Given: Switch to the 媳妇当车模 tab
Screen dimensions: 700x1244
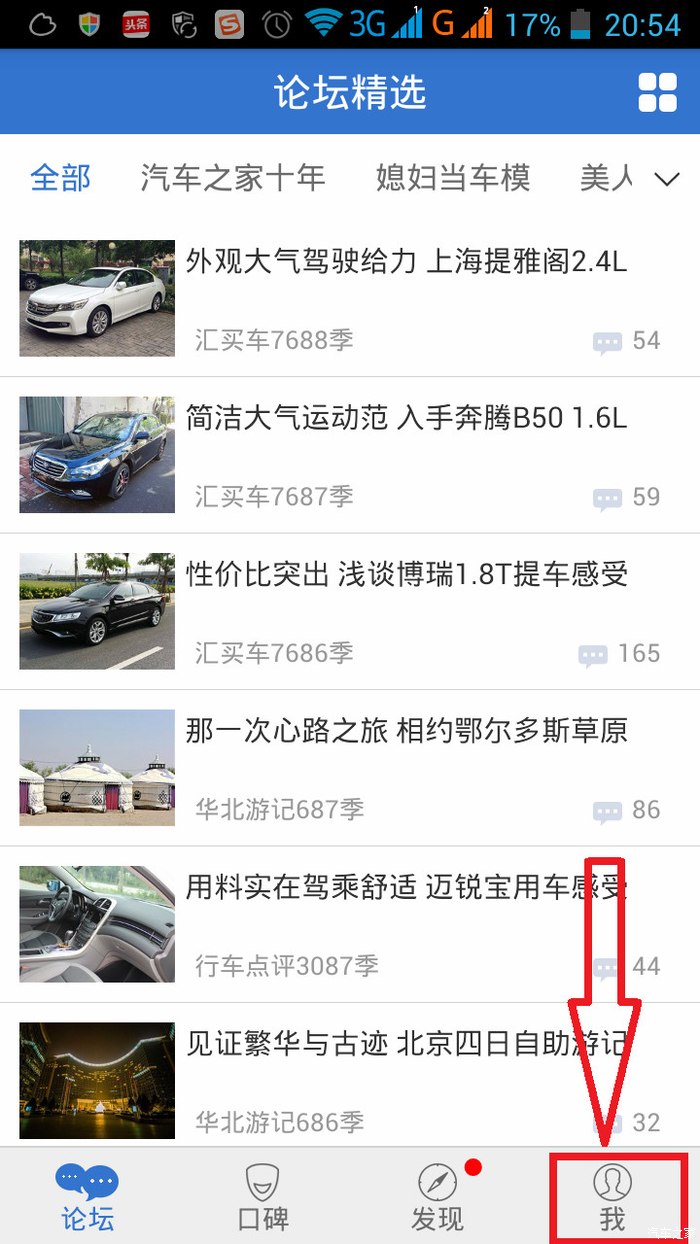Looking at the screenshot, I should [453, 179].
